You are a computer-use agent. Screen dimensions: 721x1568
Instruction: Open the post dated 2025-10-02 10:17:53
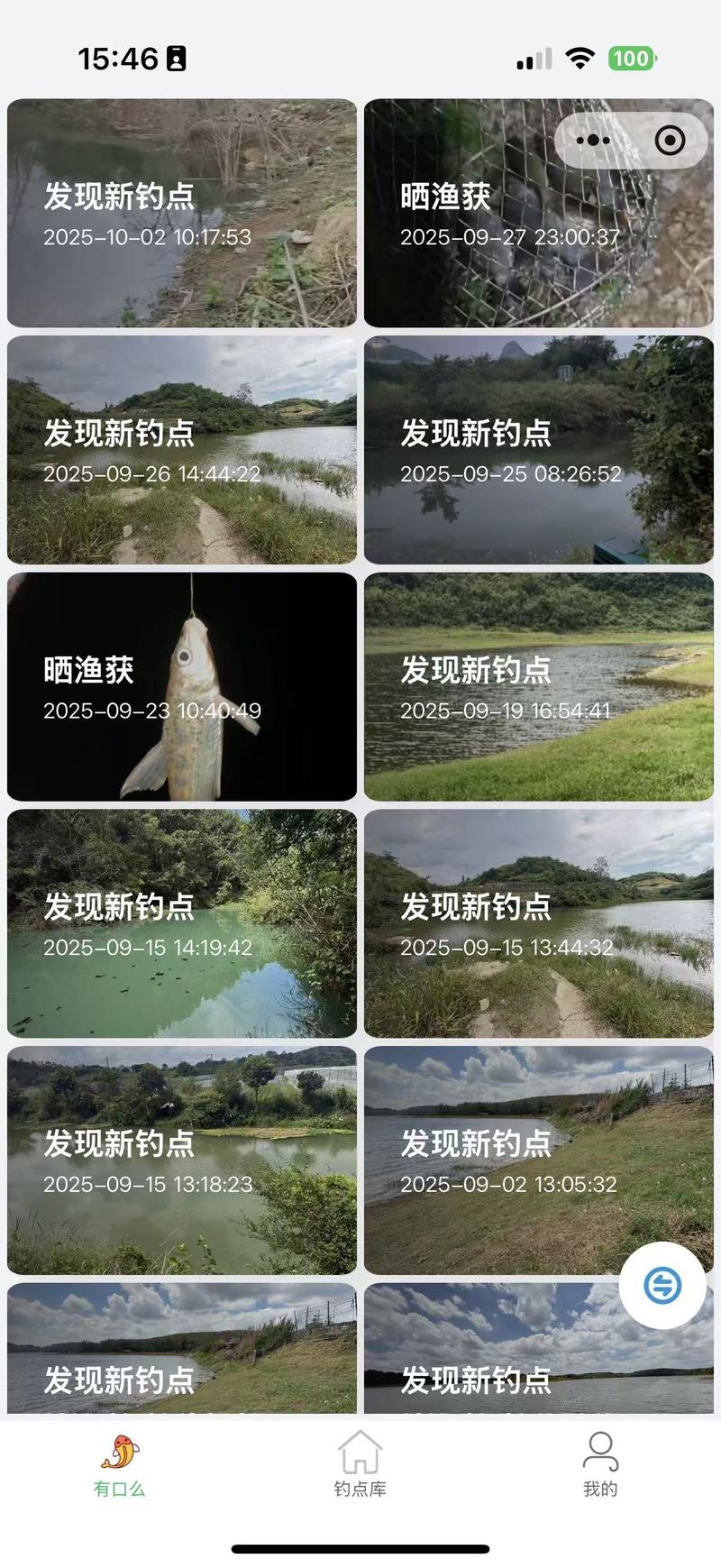182,213
